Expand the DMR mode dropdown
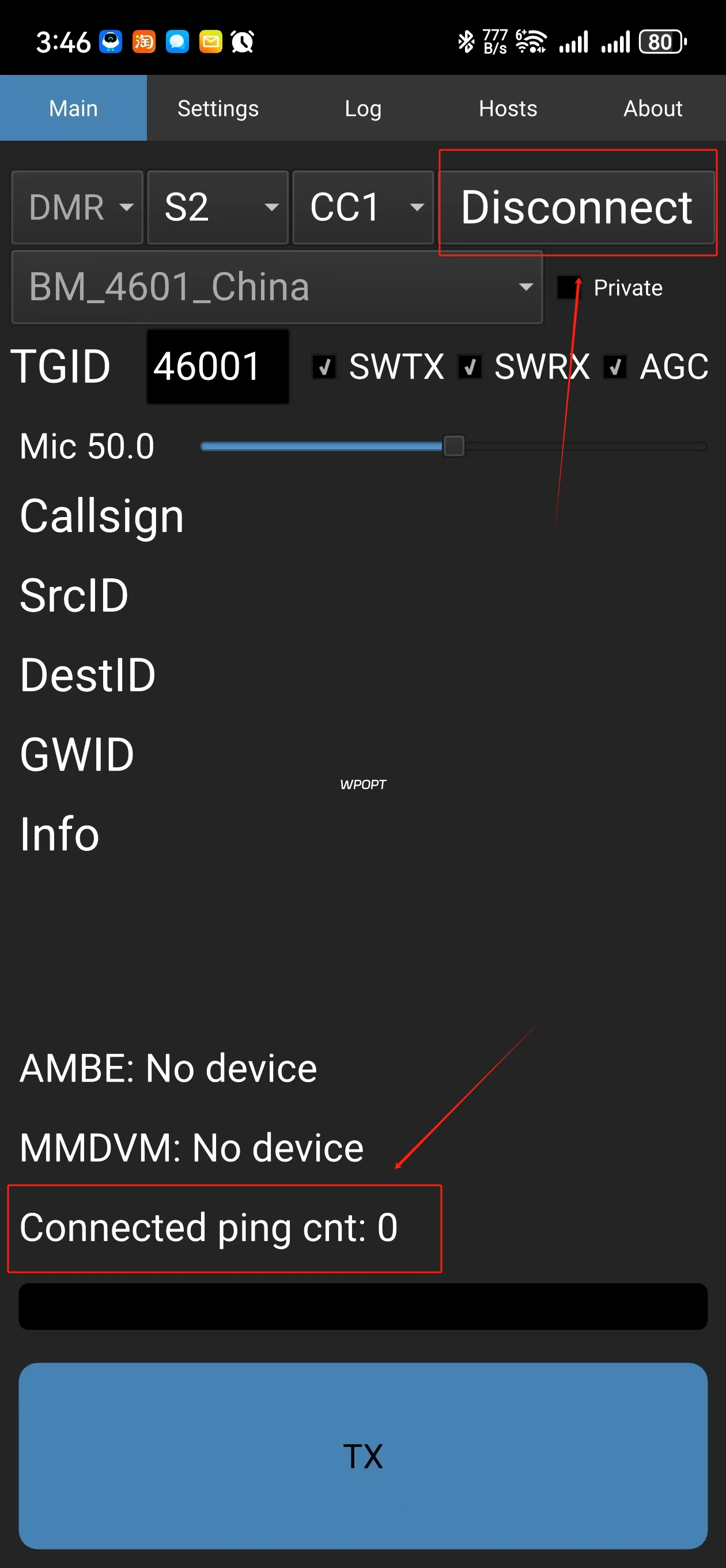 [77, 208]
